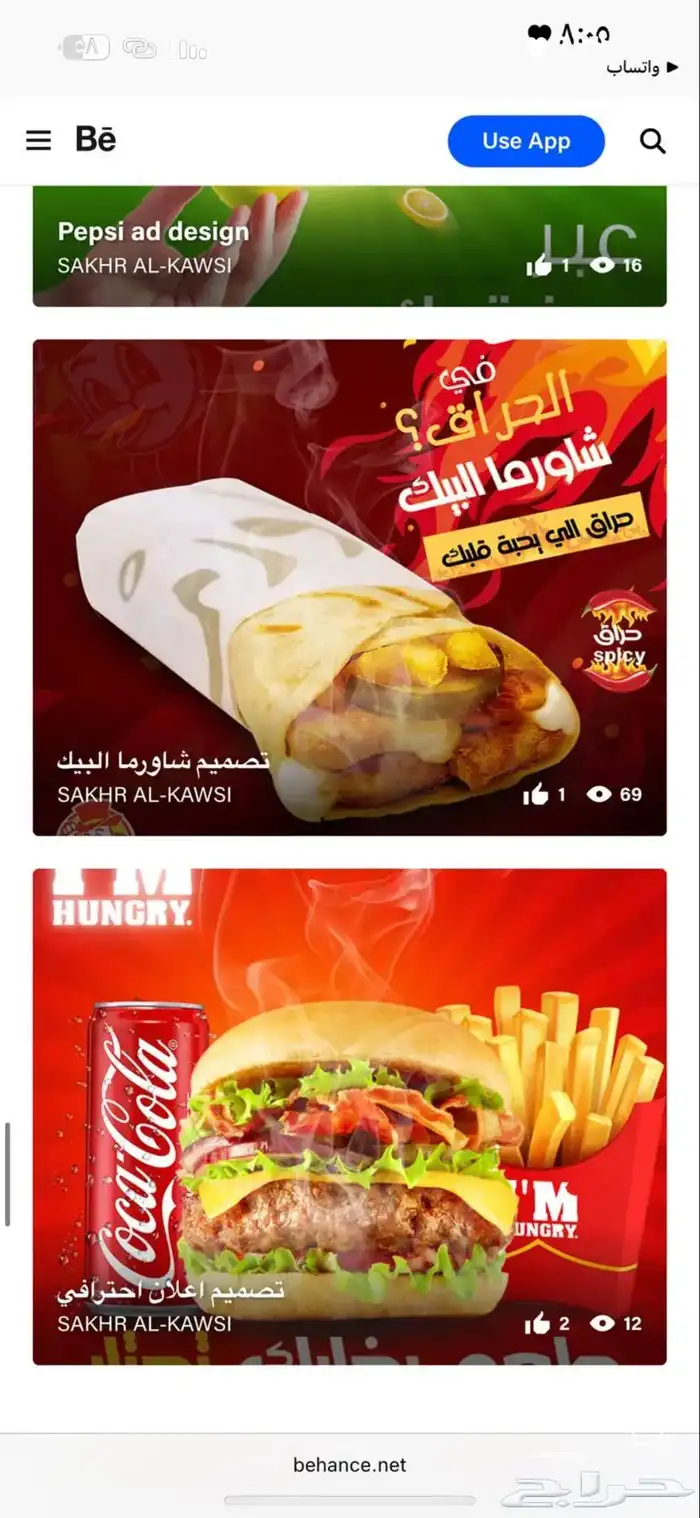Tap the Use App button
Screen dimensions: 700x1518
click(x=526, y=141)
